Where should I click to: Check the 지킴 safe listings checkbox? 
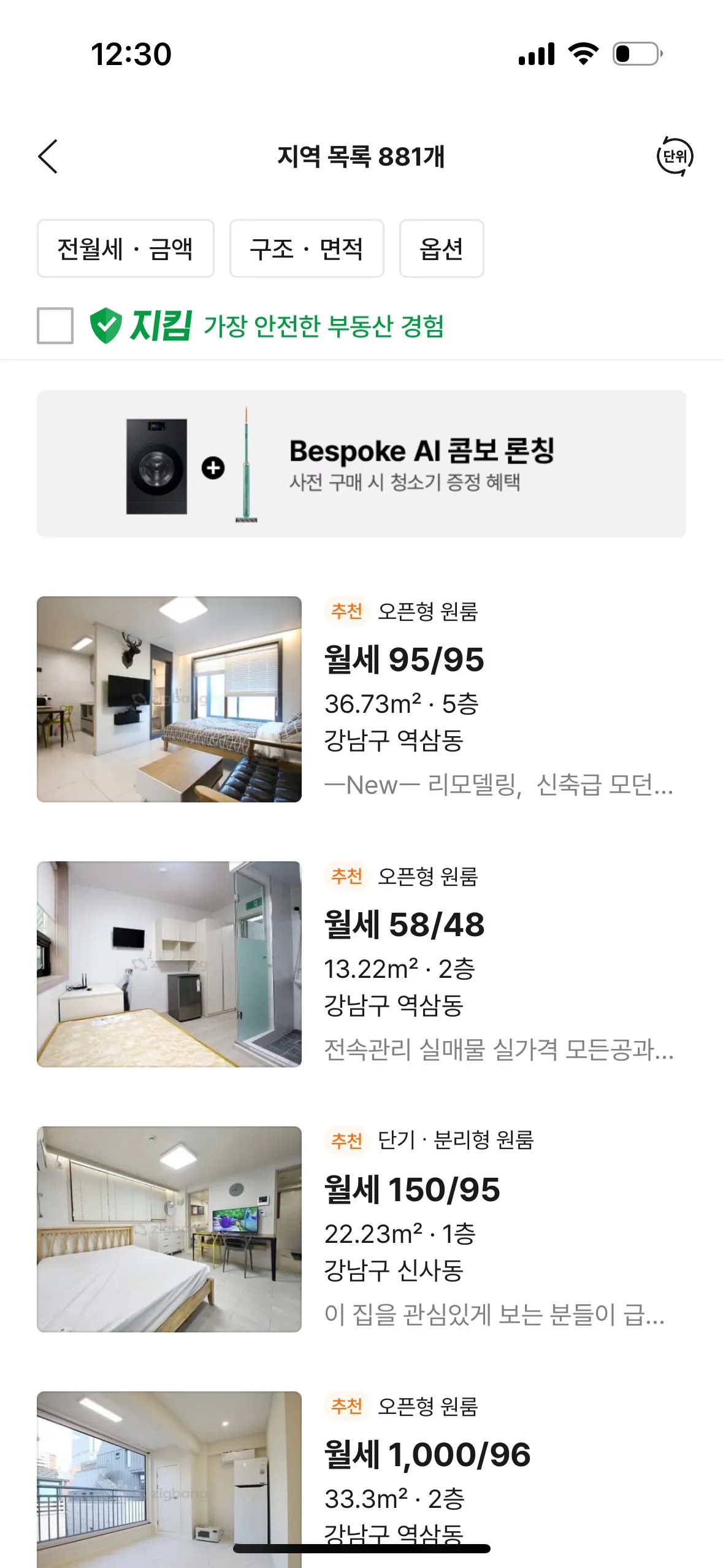55,326
